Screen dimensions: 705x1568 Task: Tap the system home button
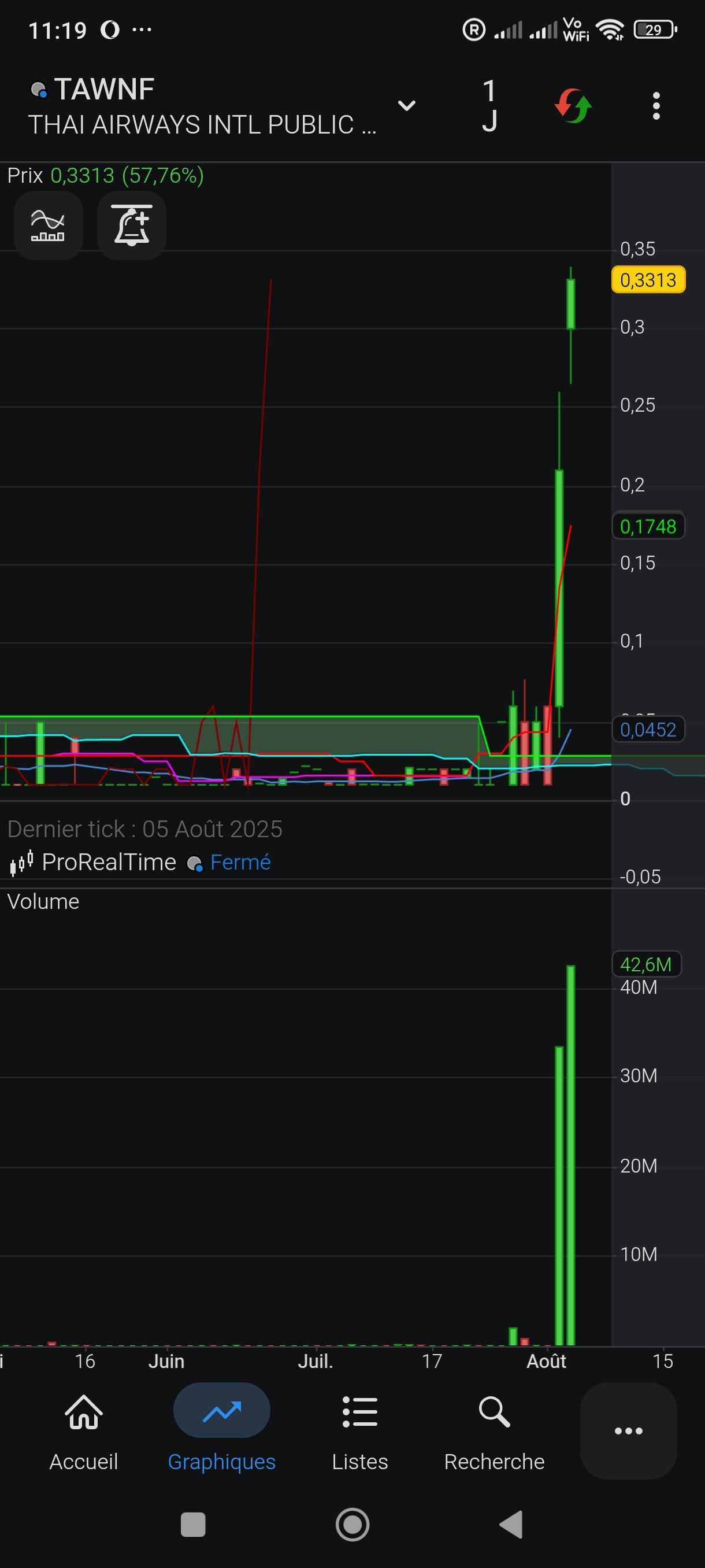353,1525
